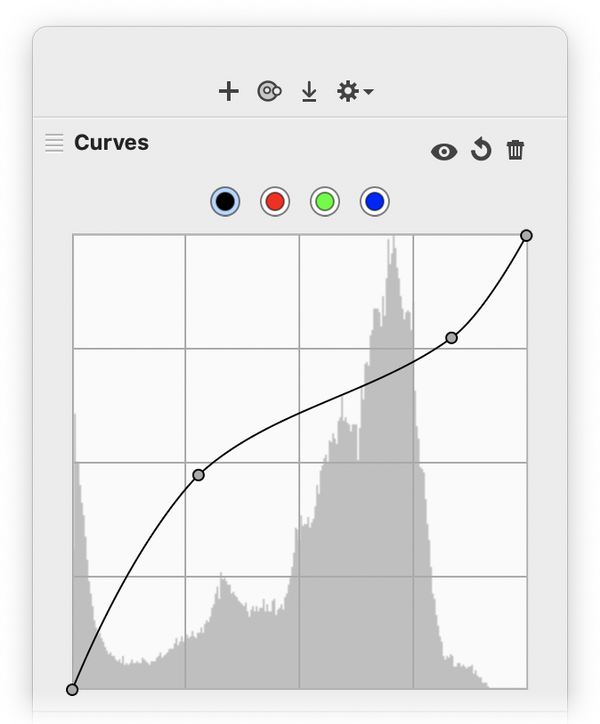Select the black luminance channel

pos(225,202)
